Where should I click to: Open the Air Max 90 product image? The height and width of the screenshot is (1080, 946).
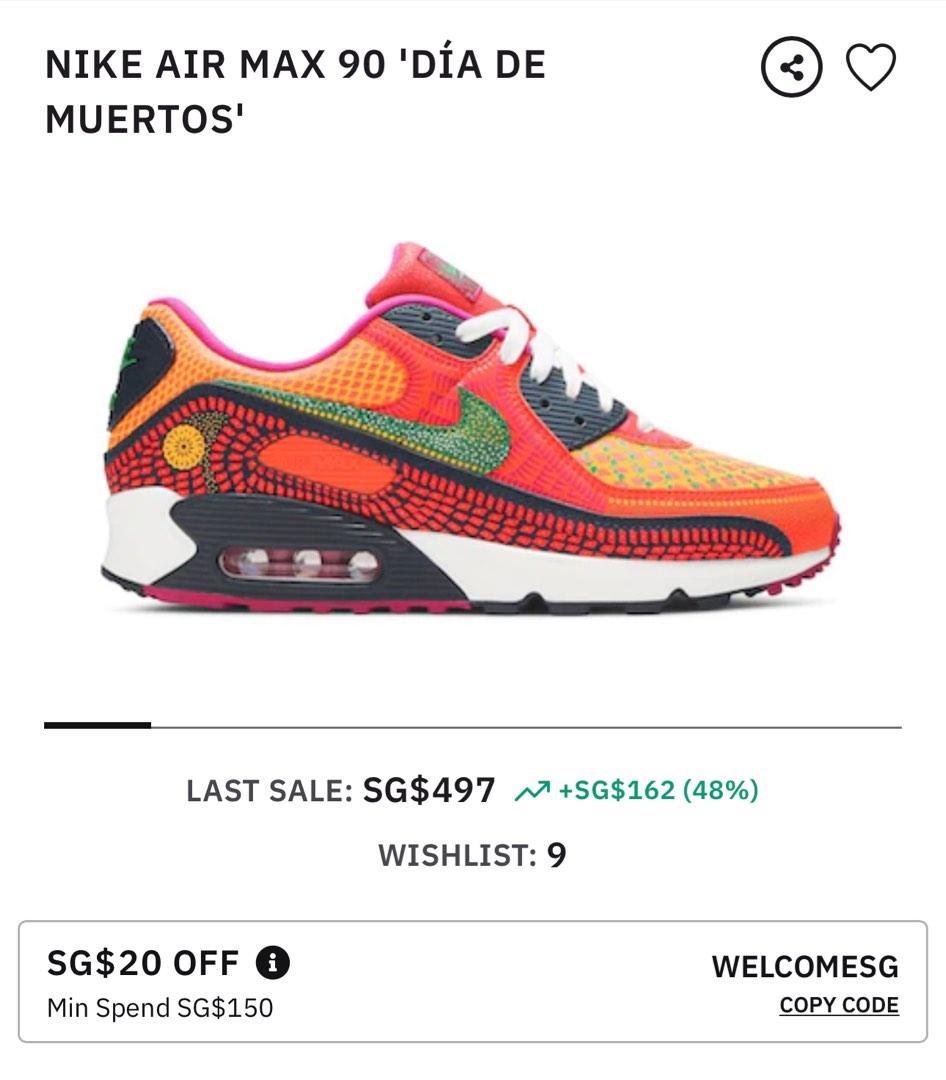[x=472, y=430]
